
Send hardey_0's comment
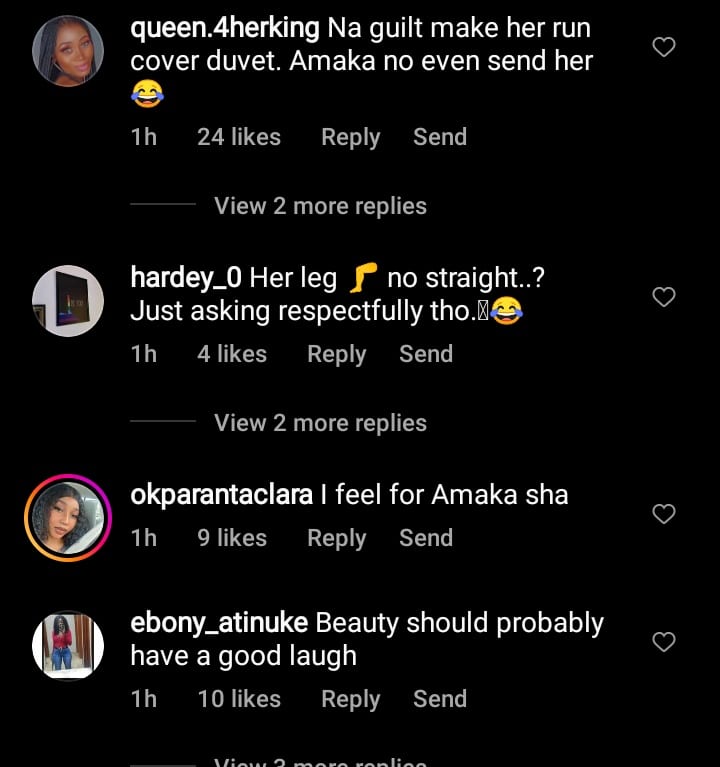(x=426, y=354)
